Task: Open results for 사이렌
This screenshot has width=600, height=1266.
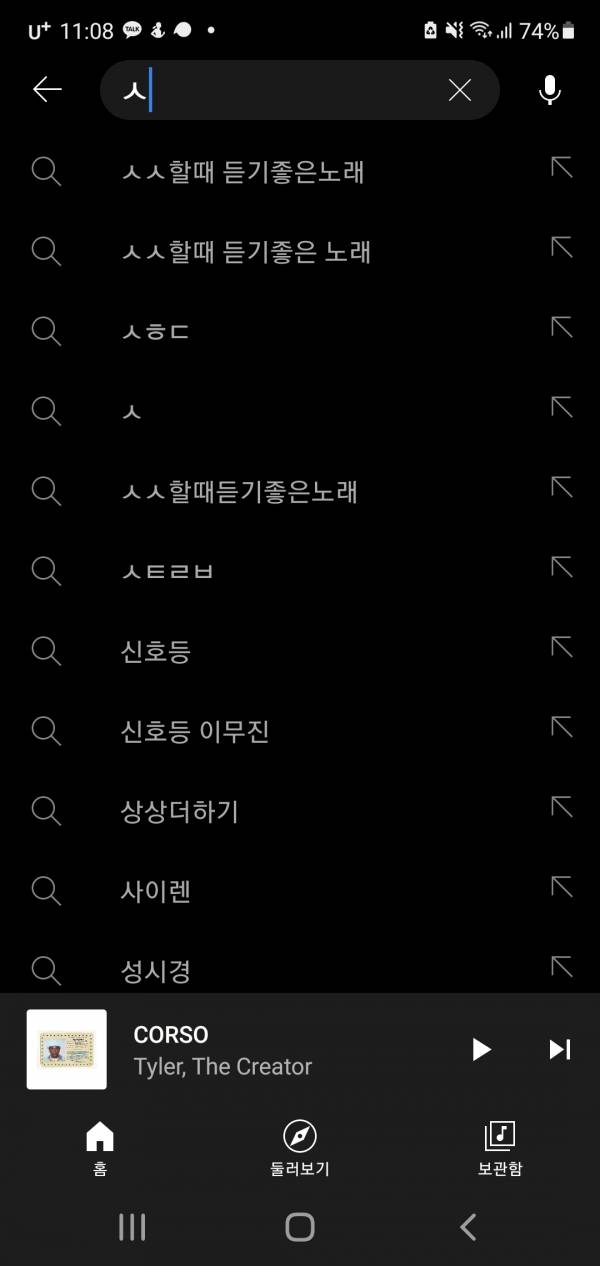Action: tap(156, 890)
